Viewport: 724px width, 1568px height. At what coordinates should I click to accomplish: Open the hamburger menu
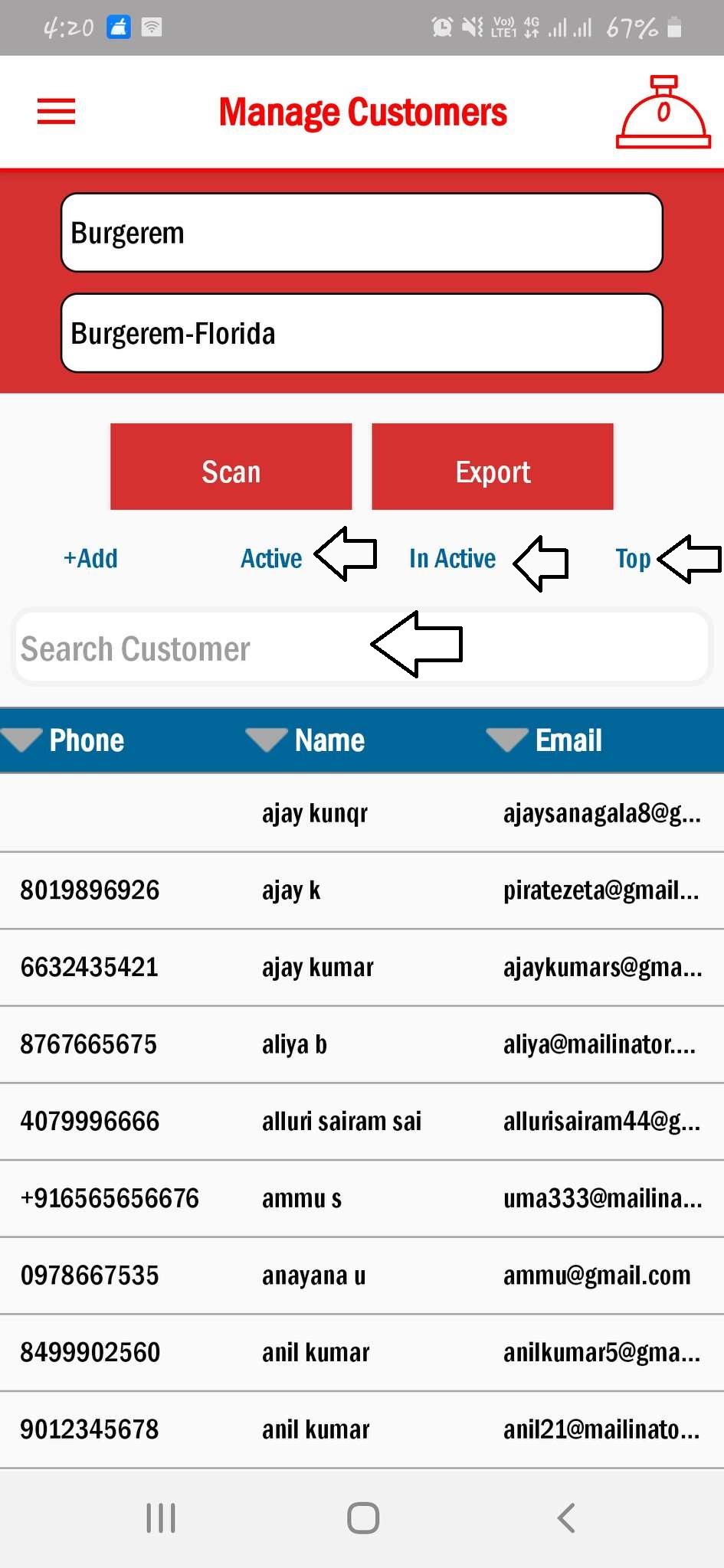tap(57, 112)
